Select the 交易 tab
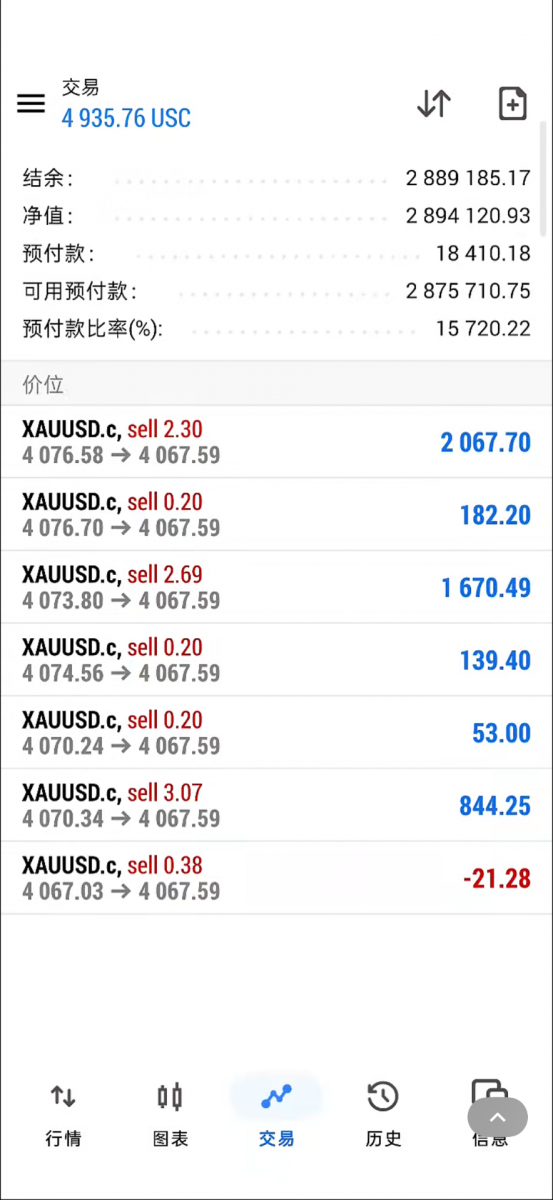 coord(276,1114)
